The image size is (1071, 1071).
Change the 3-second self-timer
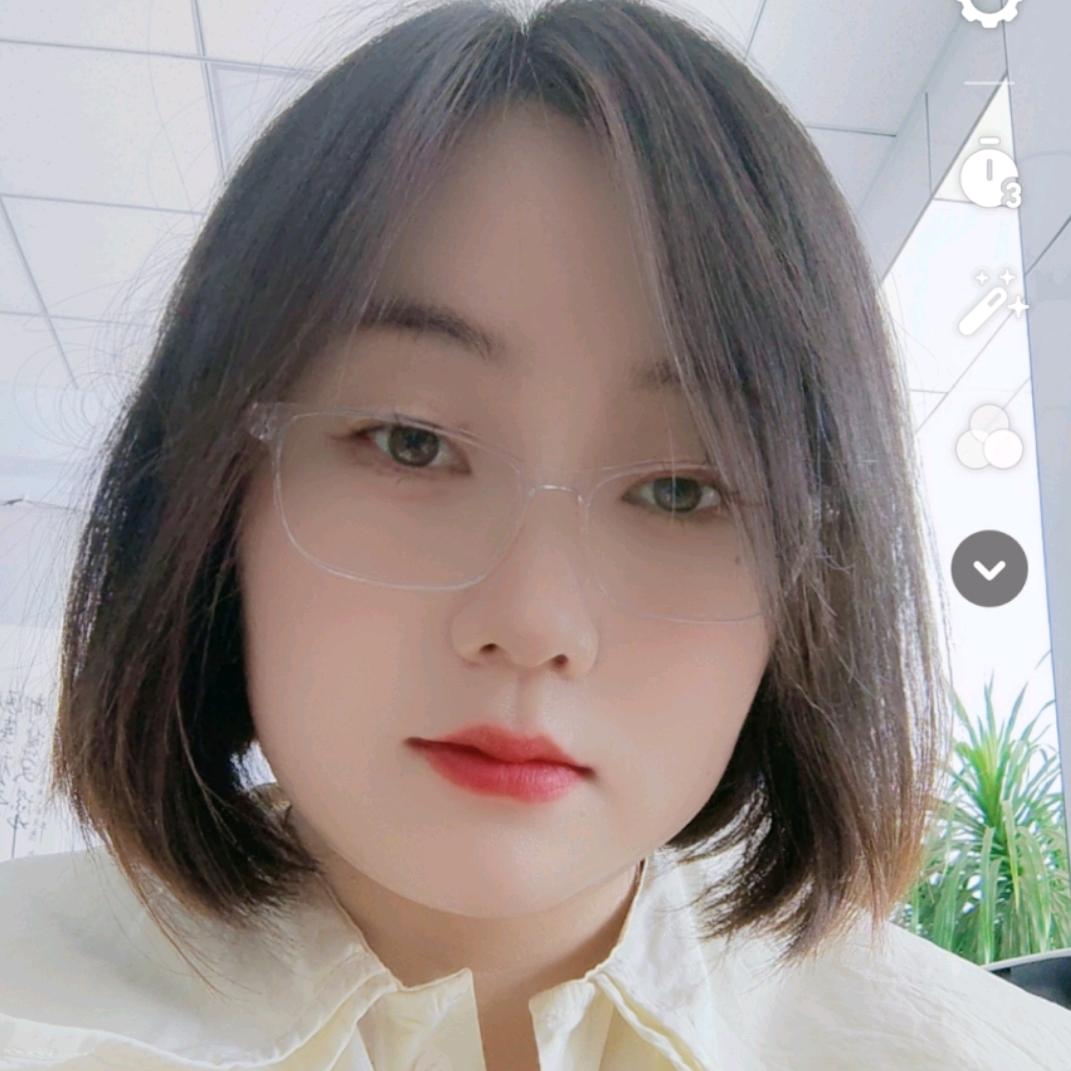click(x=989, y=177)
